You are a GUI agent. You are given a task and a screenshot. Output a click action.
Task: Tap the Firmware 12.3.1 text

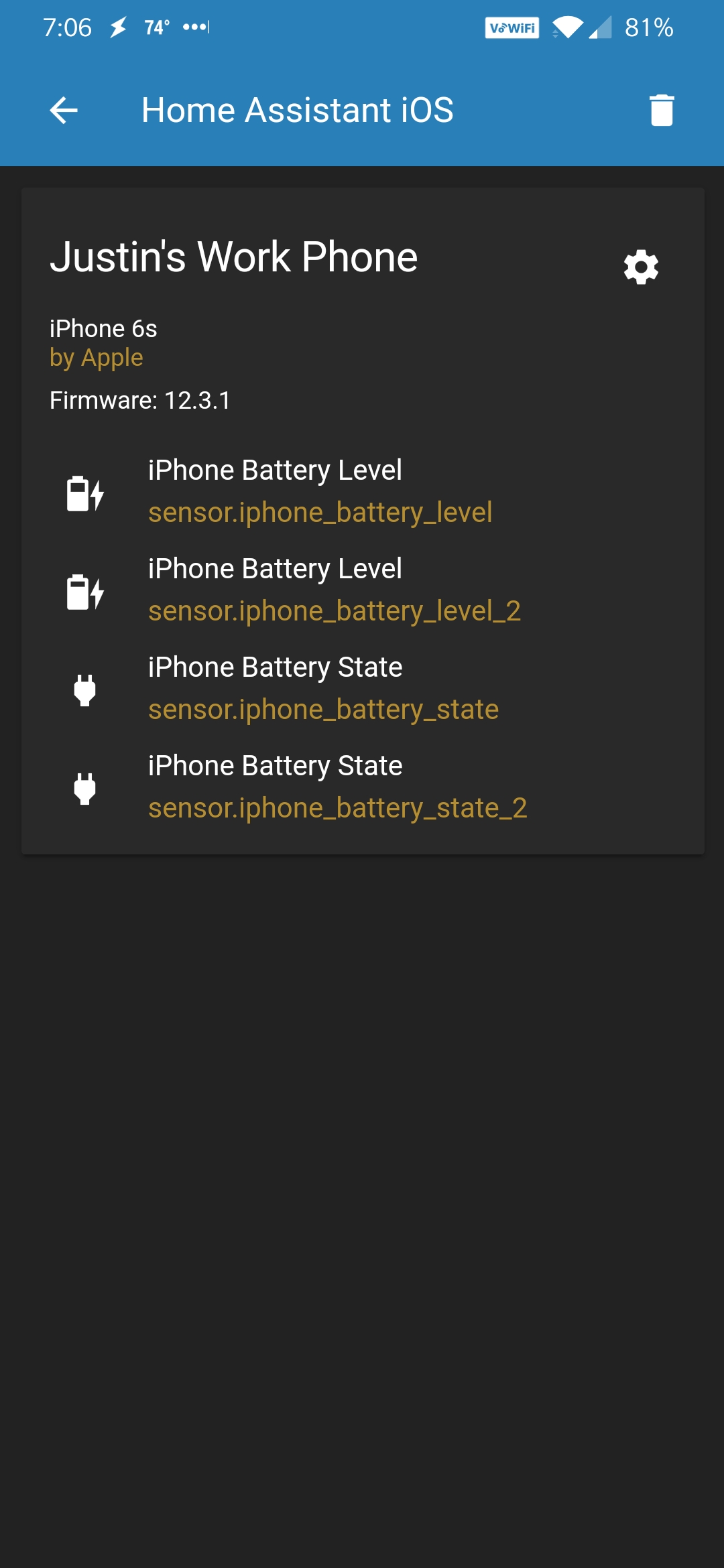139,400
